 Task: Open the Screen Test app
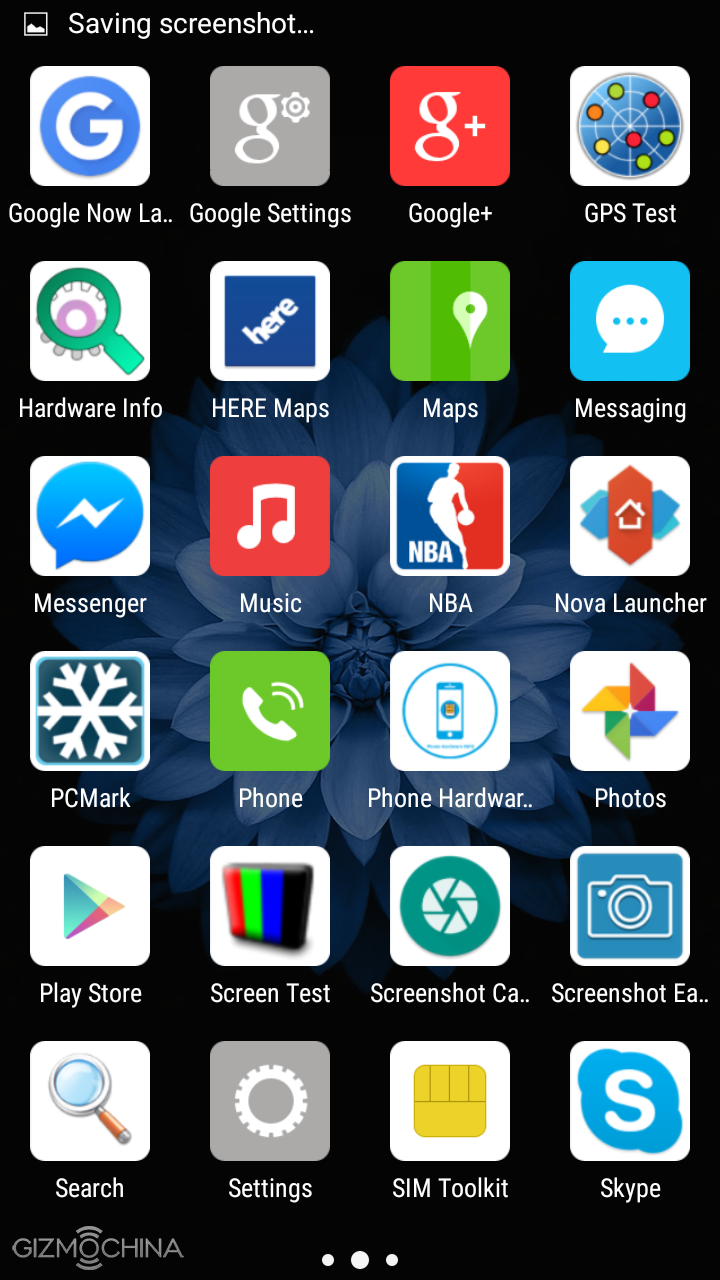[270, 906]
